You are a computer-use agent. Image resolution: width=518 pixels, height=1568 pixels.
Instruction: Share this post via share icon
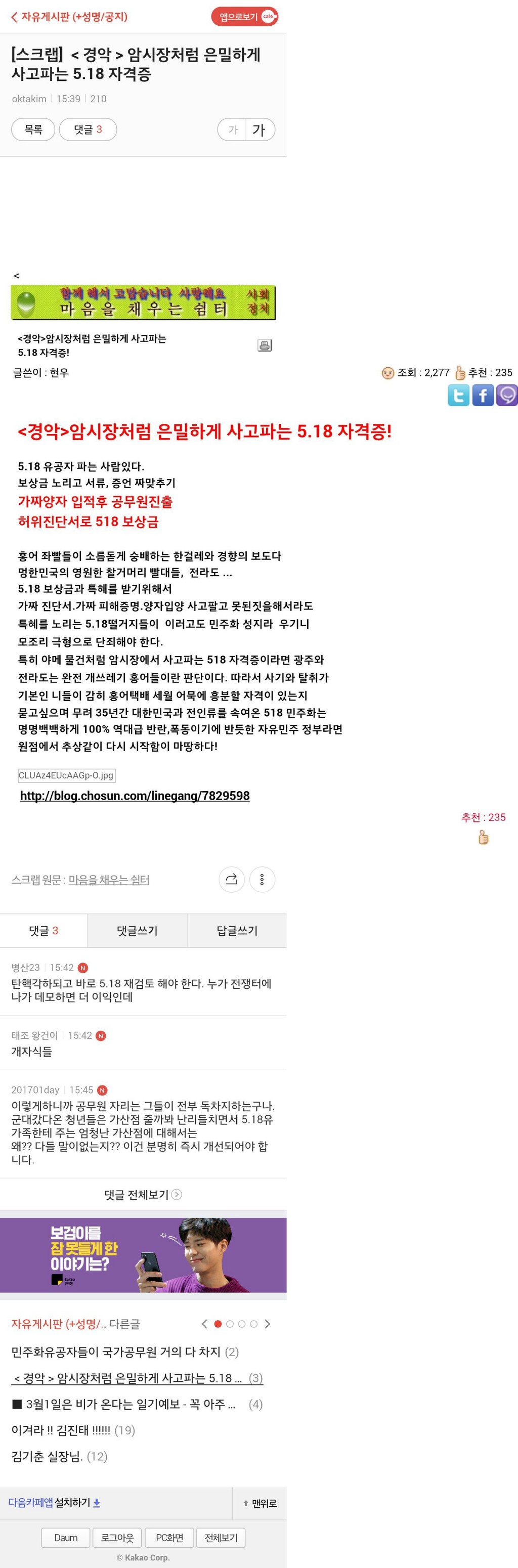(x=231, y=879)
